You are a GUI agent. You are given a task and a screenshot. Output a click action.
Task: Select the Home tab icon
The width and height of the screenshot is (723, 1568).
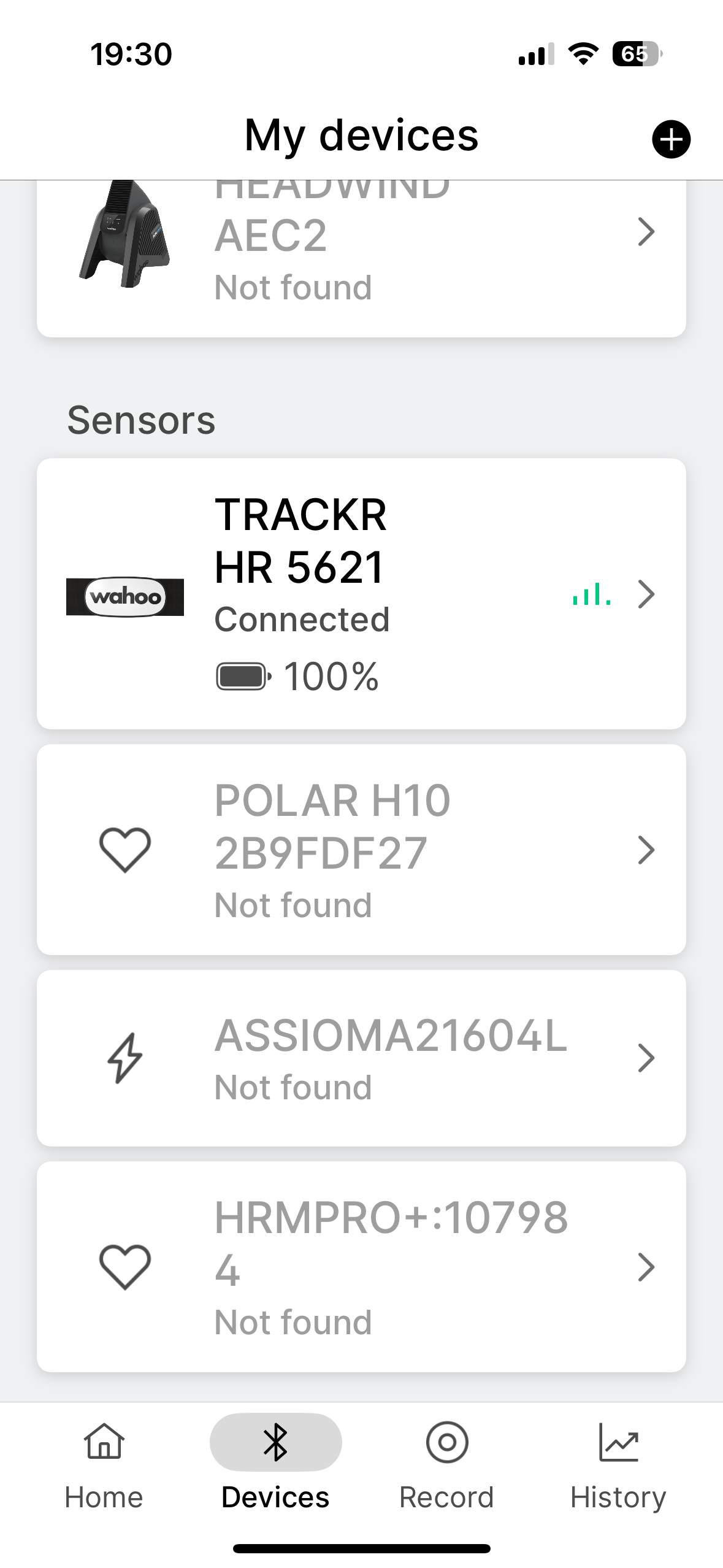tap(104, 1442)
